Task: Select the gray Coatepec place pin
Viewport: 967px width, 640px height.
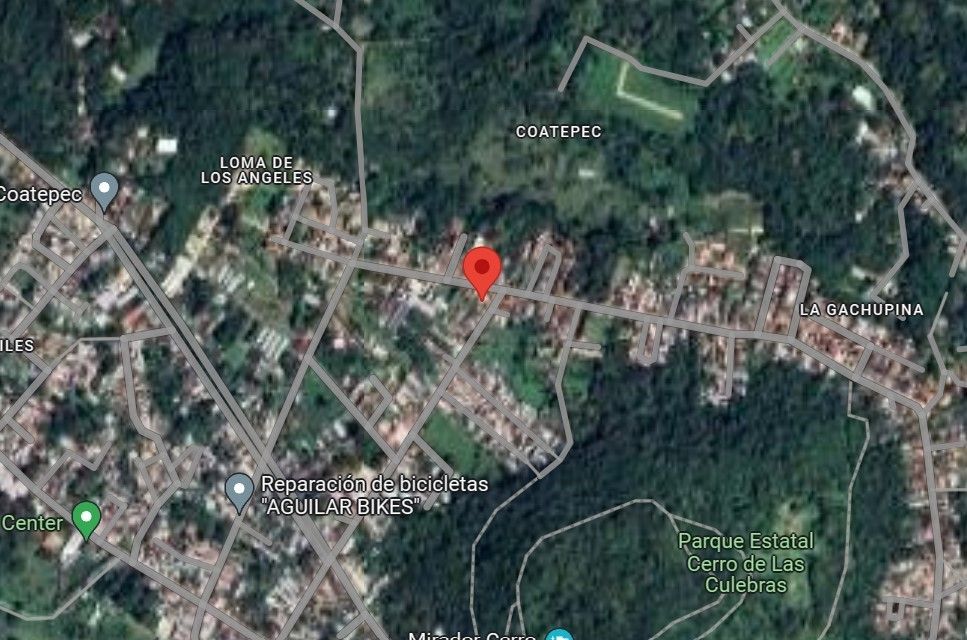Action: point(104,192)
